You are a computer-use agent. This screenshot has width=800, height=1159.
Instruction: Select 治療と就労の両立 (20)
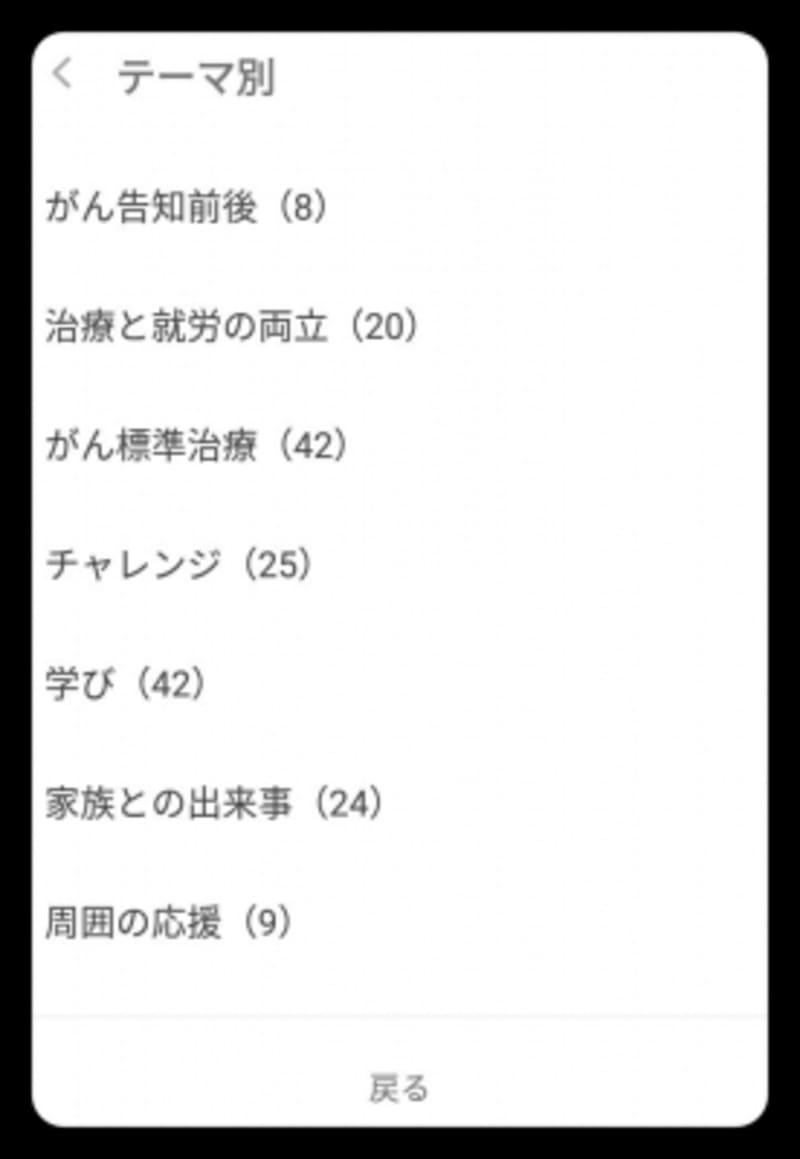[x=231, y=327]
